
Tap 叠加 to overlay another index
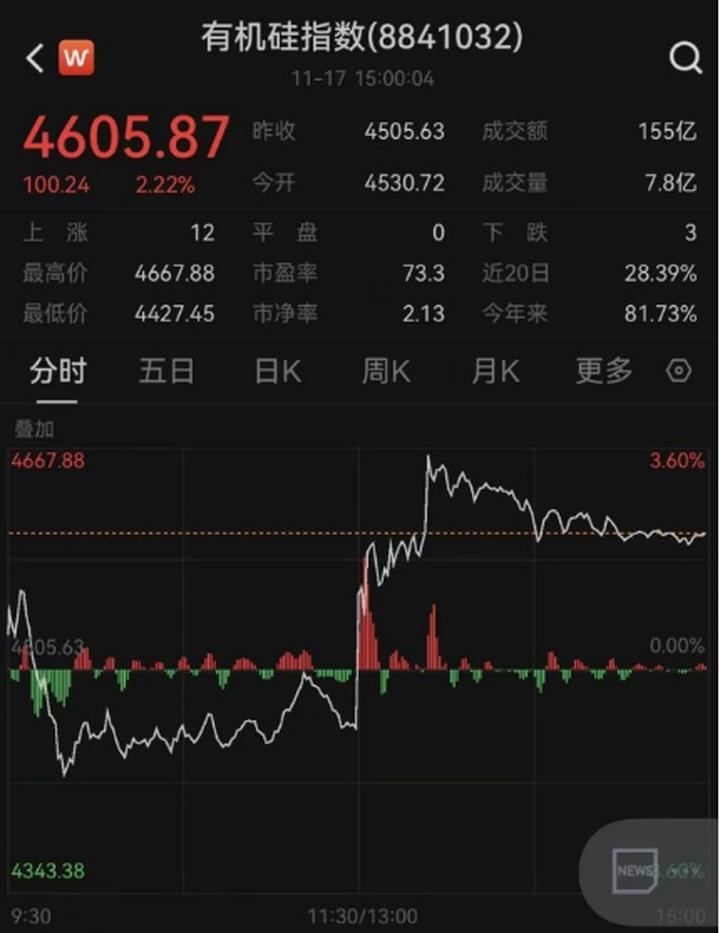[x=33, y=429]
